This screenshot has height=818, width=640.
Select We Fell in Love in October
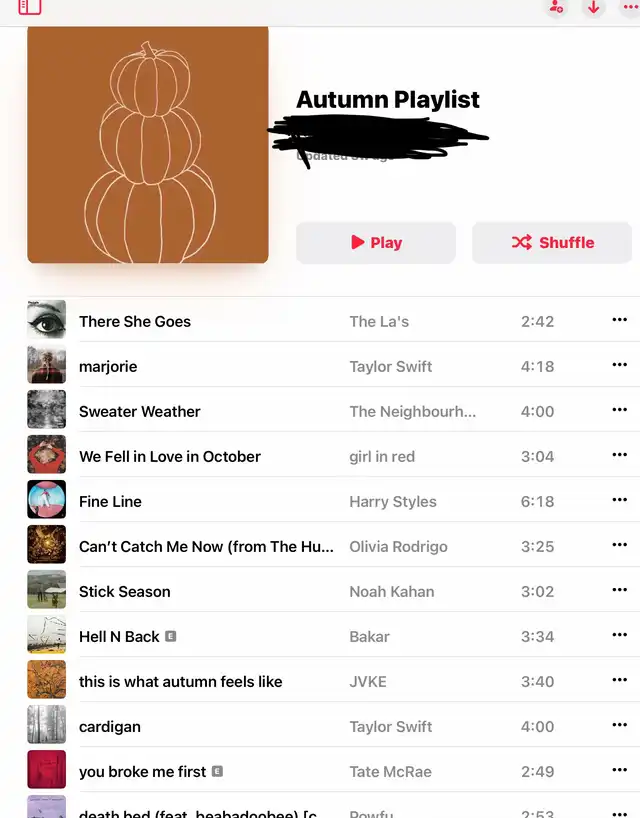[170, 456]
